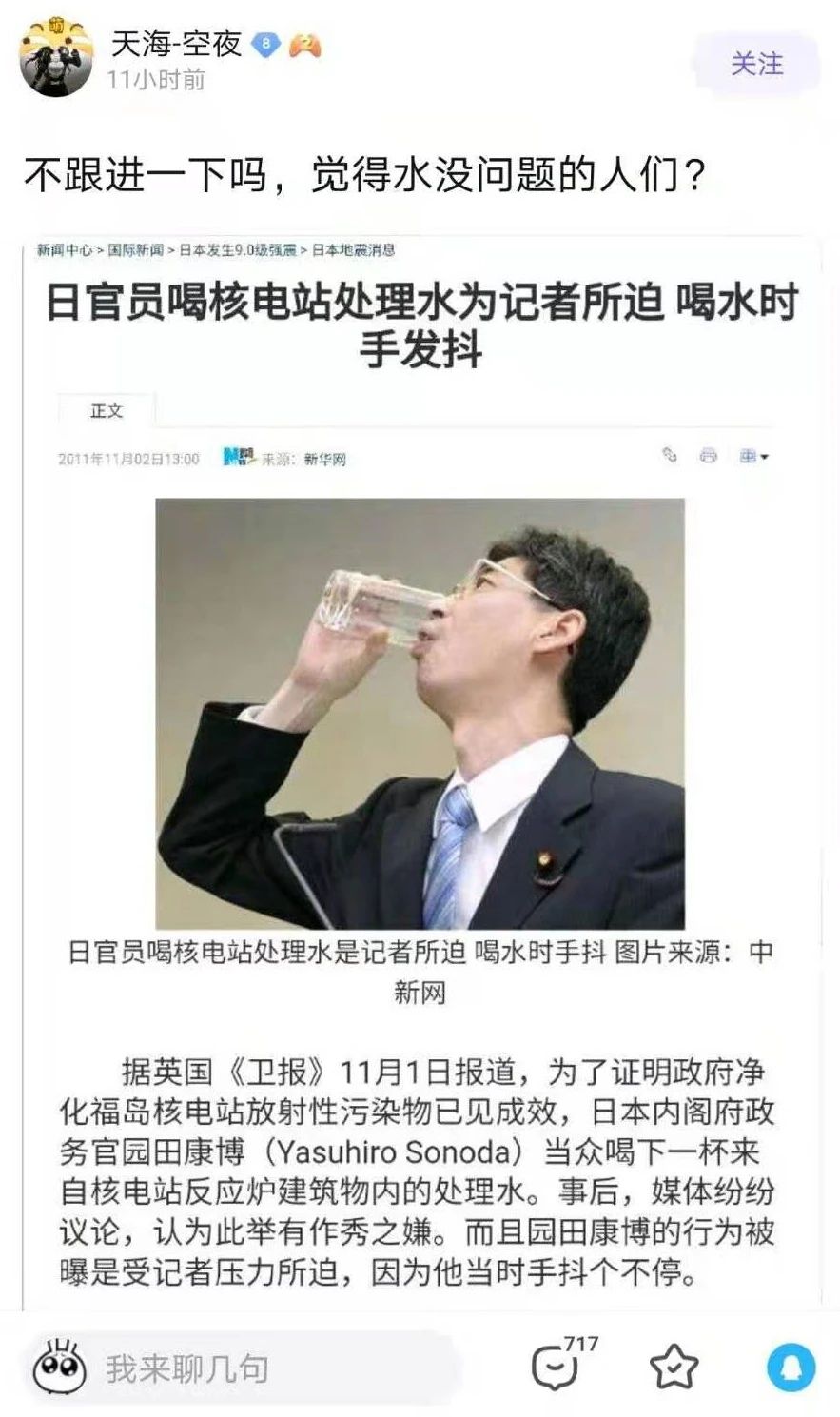Favorite this post with the star icon
This screenshot has height=1417, width=840.
tap(674, 1368)
